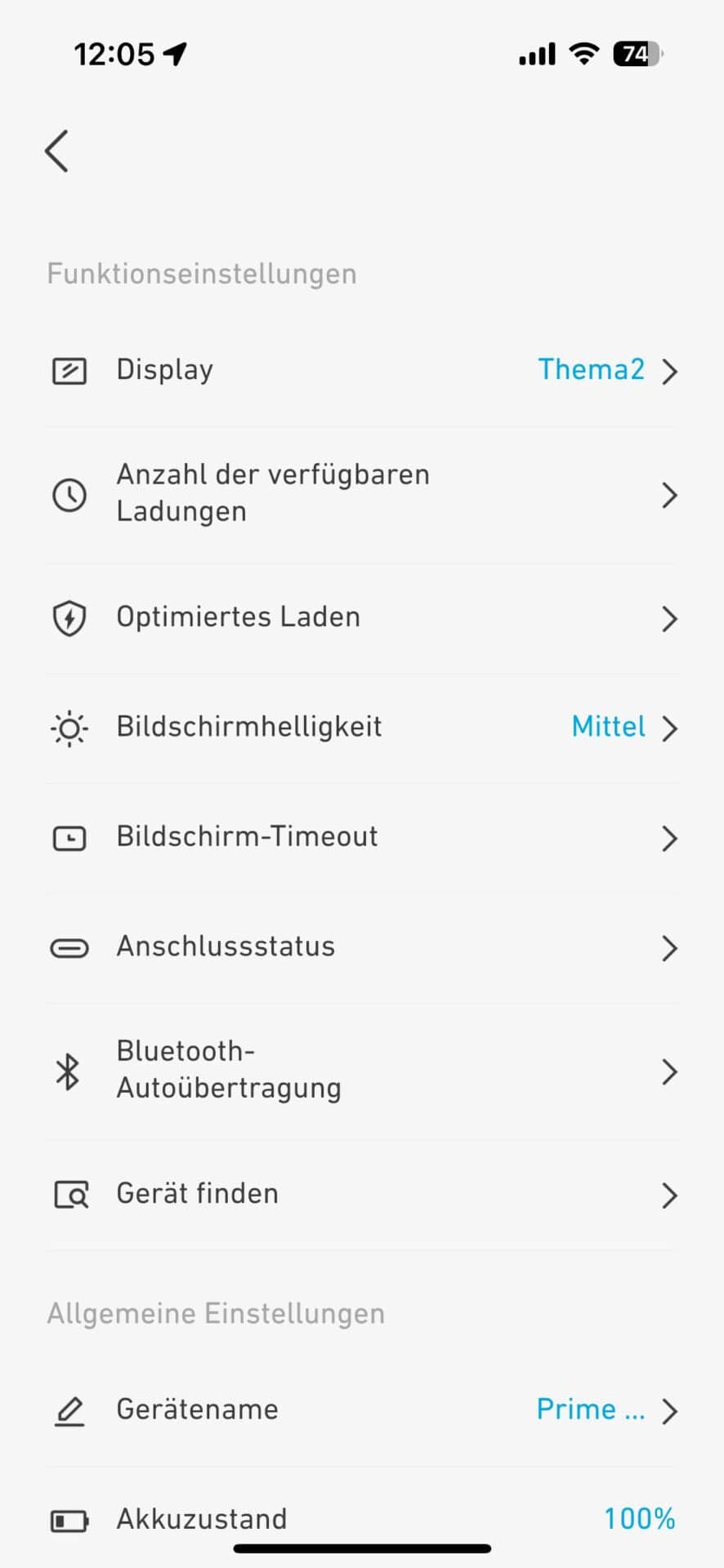The height and width of the screenshot is (1568, 724).
Task: View Anschlussstatus details
Action: 362,947
